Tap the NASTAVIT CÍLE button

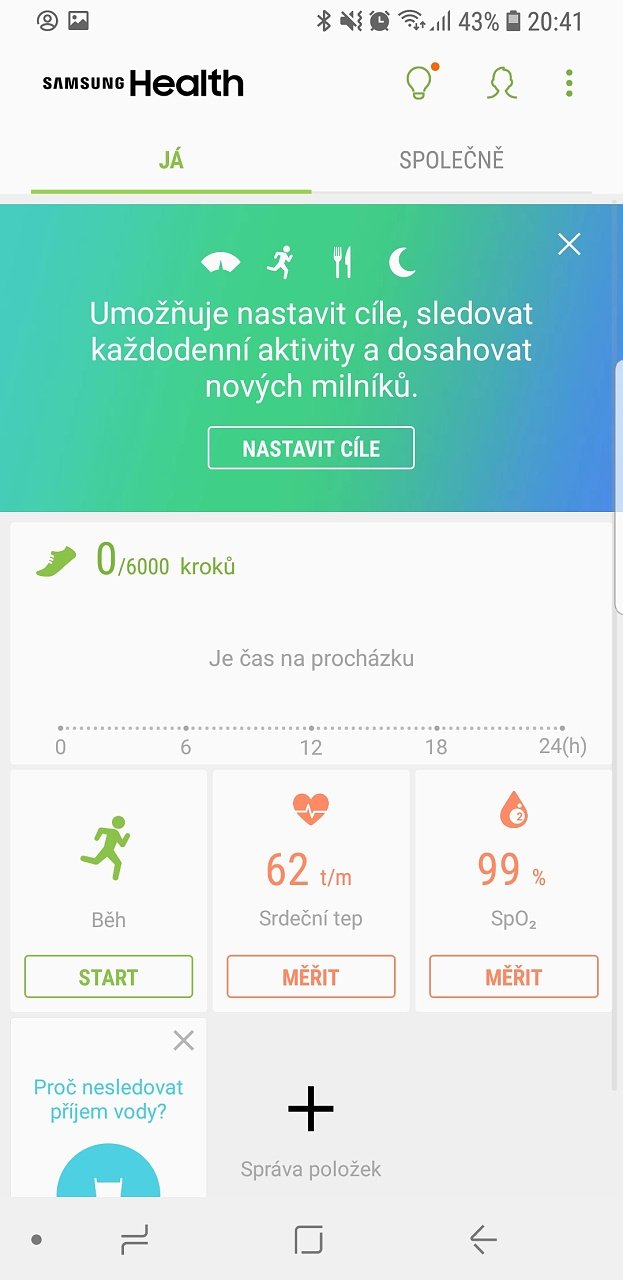[x=311, y=448]
